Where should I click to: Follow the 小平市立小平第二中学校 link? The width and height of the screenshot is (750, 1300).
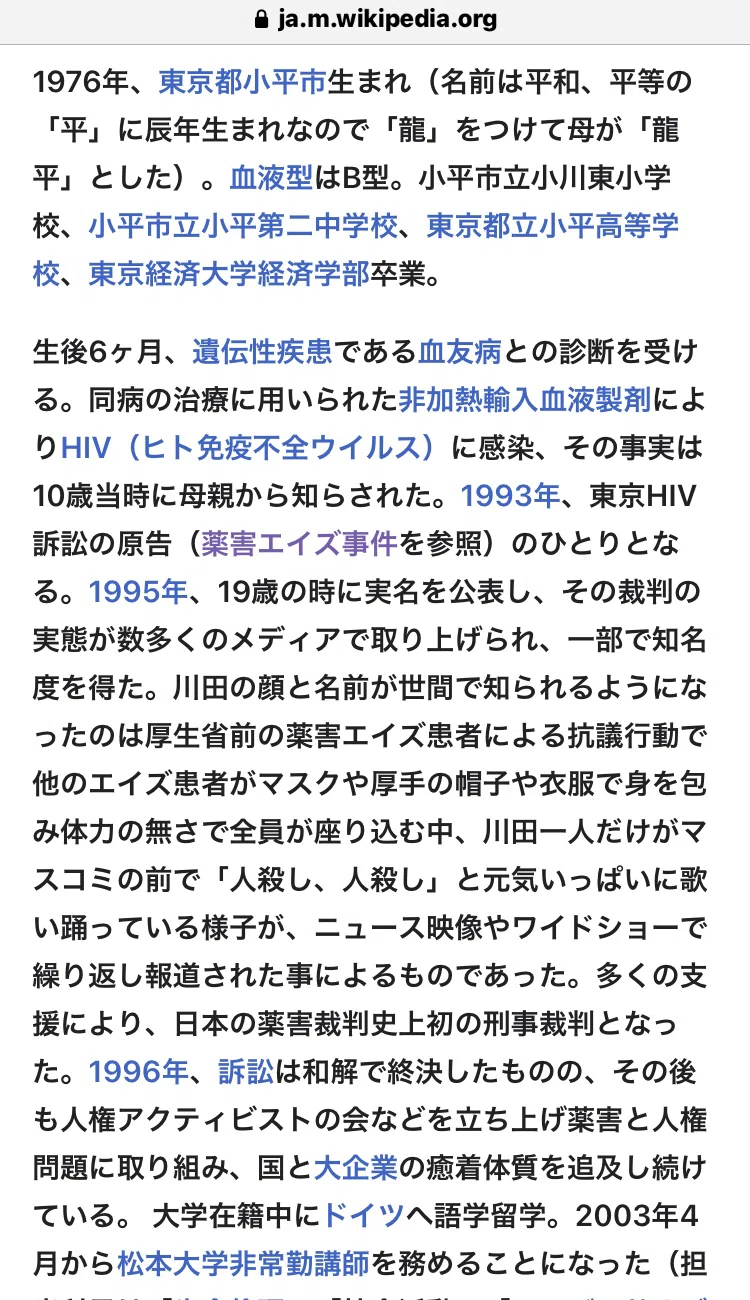(243, 226)
